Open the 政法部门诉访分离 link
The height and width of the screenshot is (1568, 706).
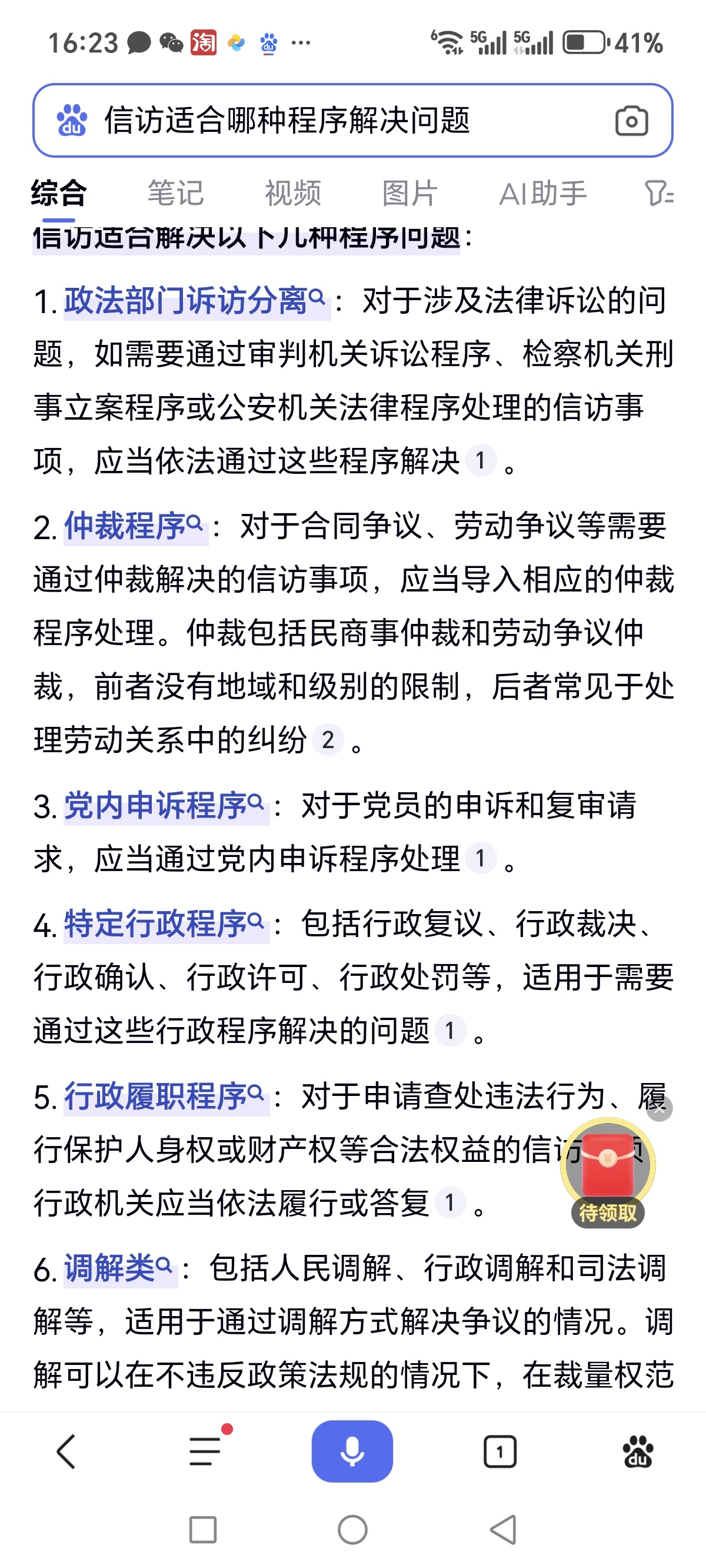195,301
